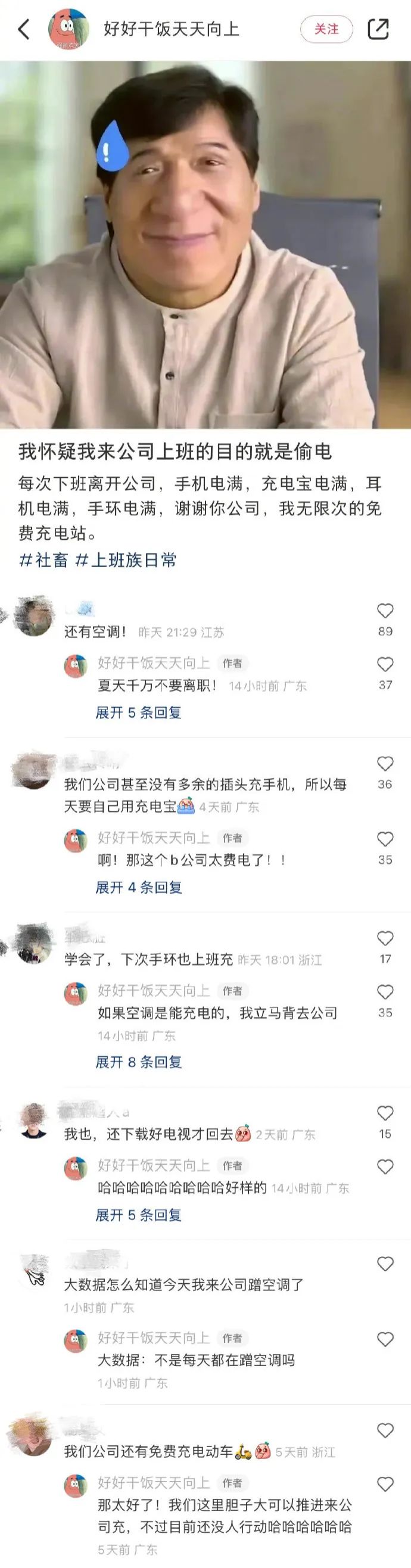This screenshot has width=411, height=1568.
Task: Open the #社畜 hashtag
Action: point(43,559)
